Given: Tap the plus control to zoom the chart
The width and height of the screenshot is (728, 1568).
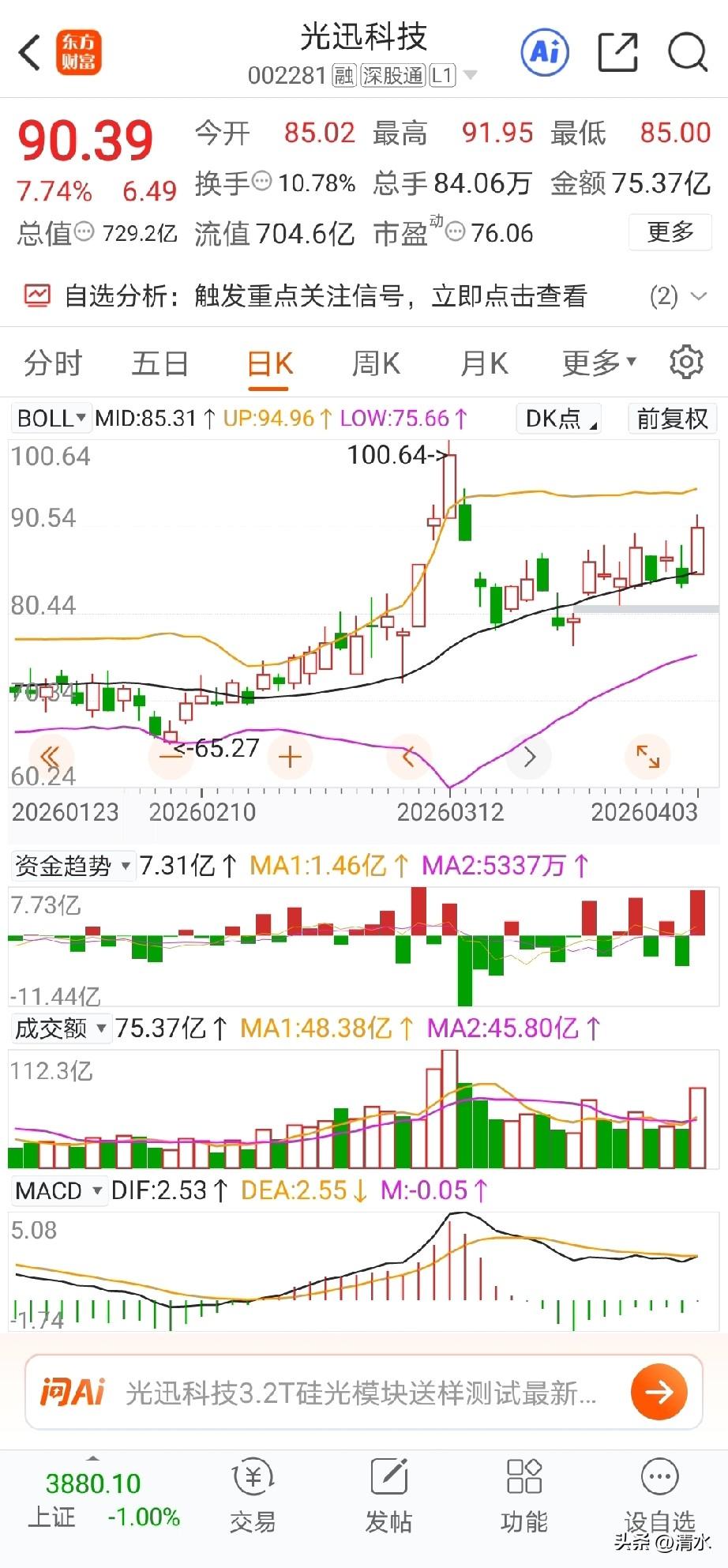Looking at the screenshot, I should point(289,756).
